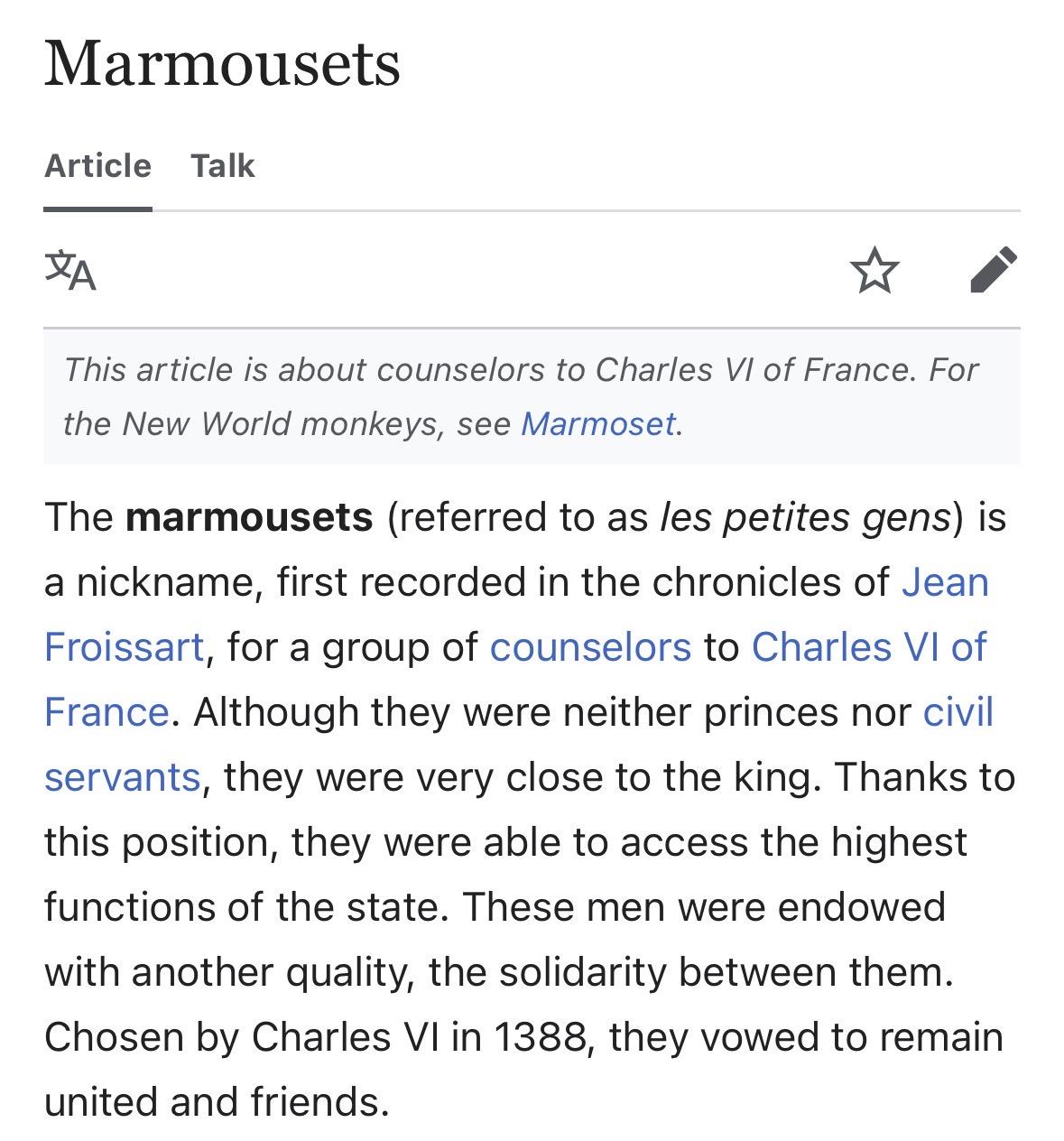
Task: Visit the Charles VI of France link
Action: [868, 647]
